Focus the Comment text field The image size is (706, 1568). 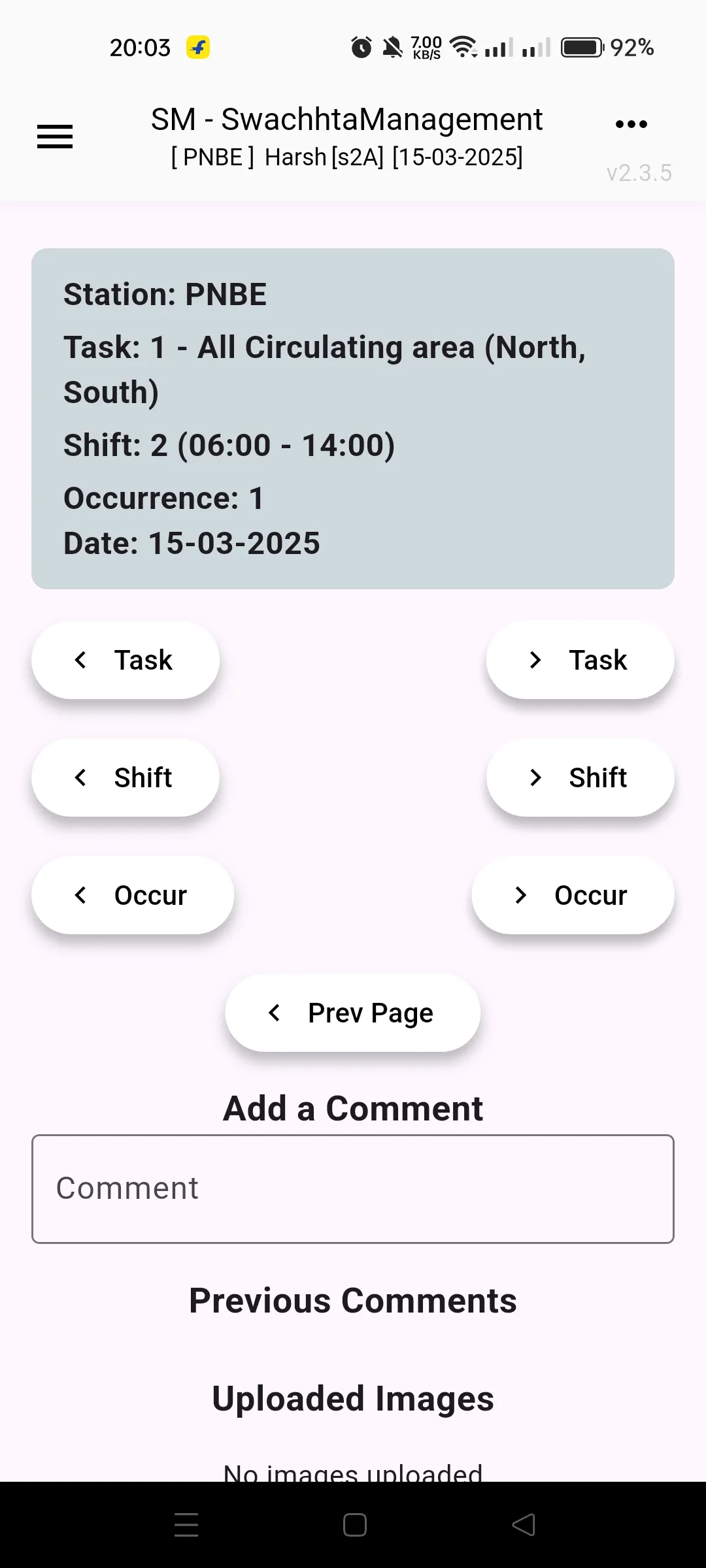coord(353,1188)
